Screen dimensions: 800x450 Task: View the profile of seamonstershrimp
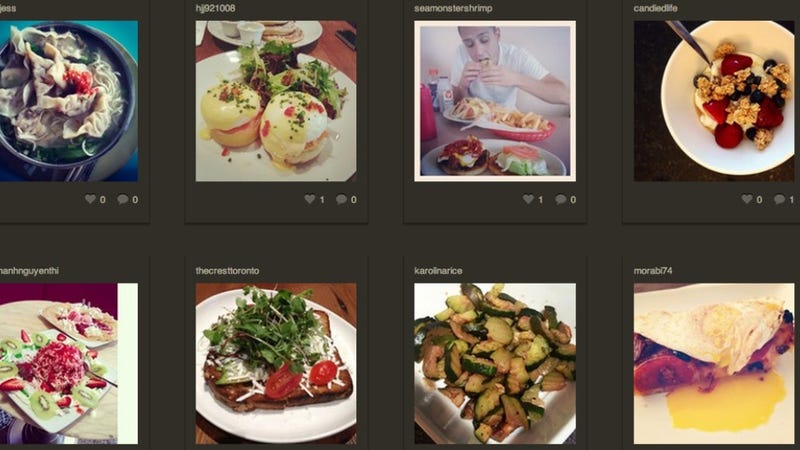pos(453,8)
